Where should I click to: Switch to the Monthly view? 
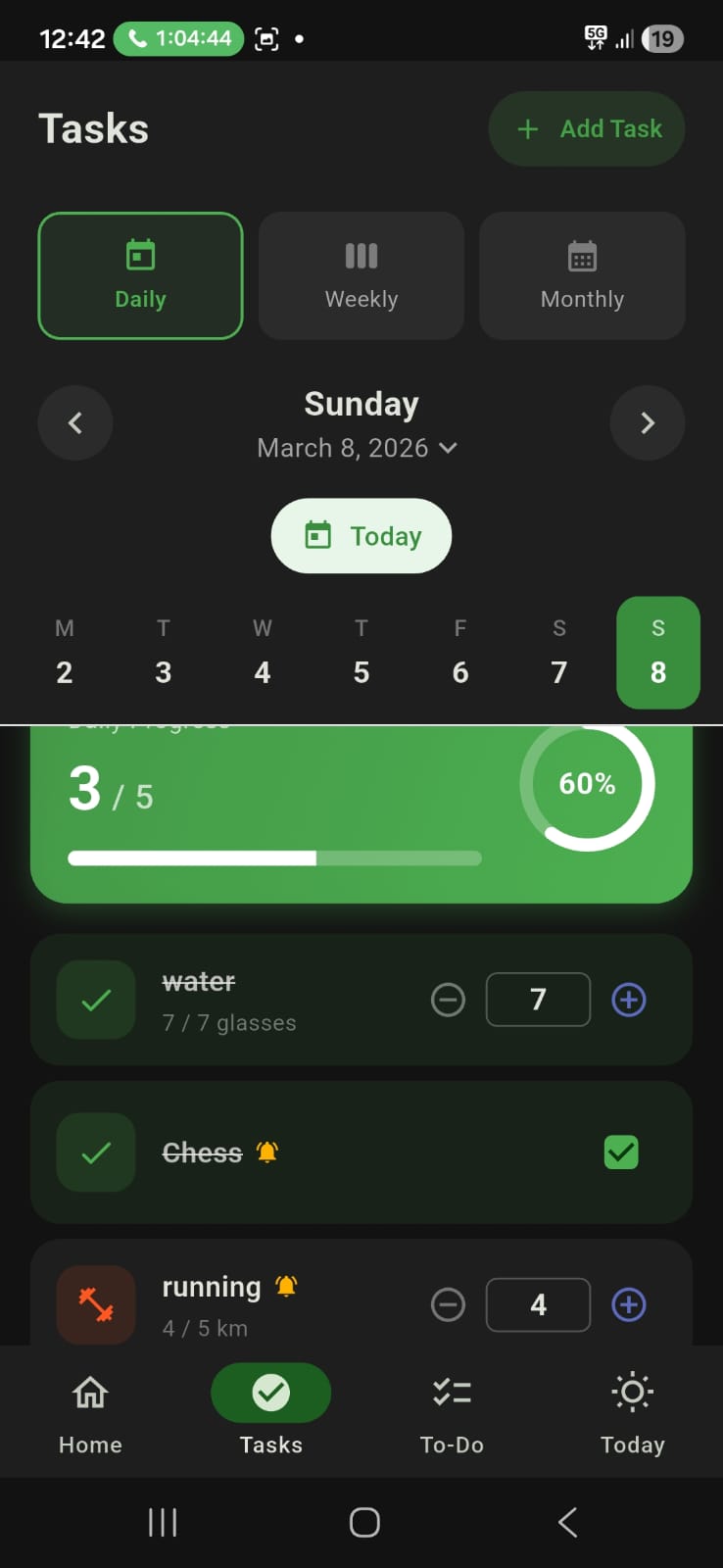pos(582,275)
